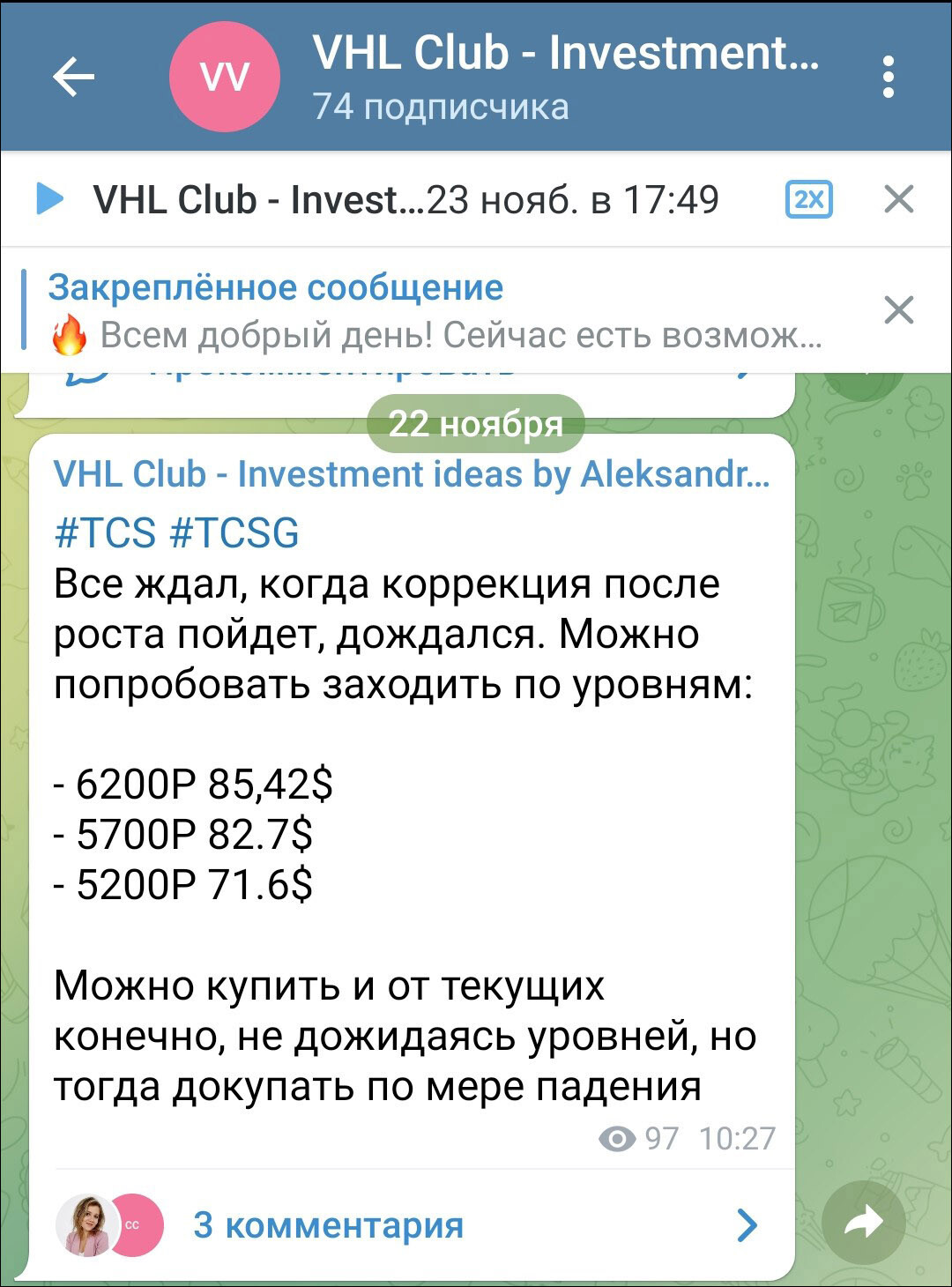
Task: Share the TCS post with forward arrow
Action: tap(863, 1224)
